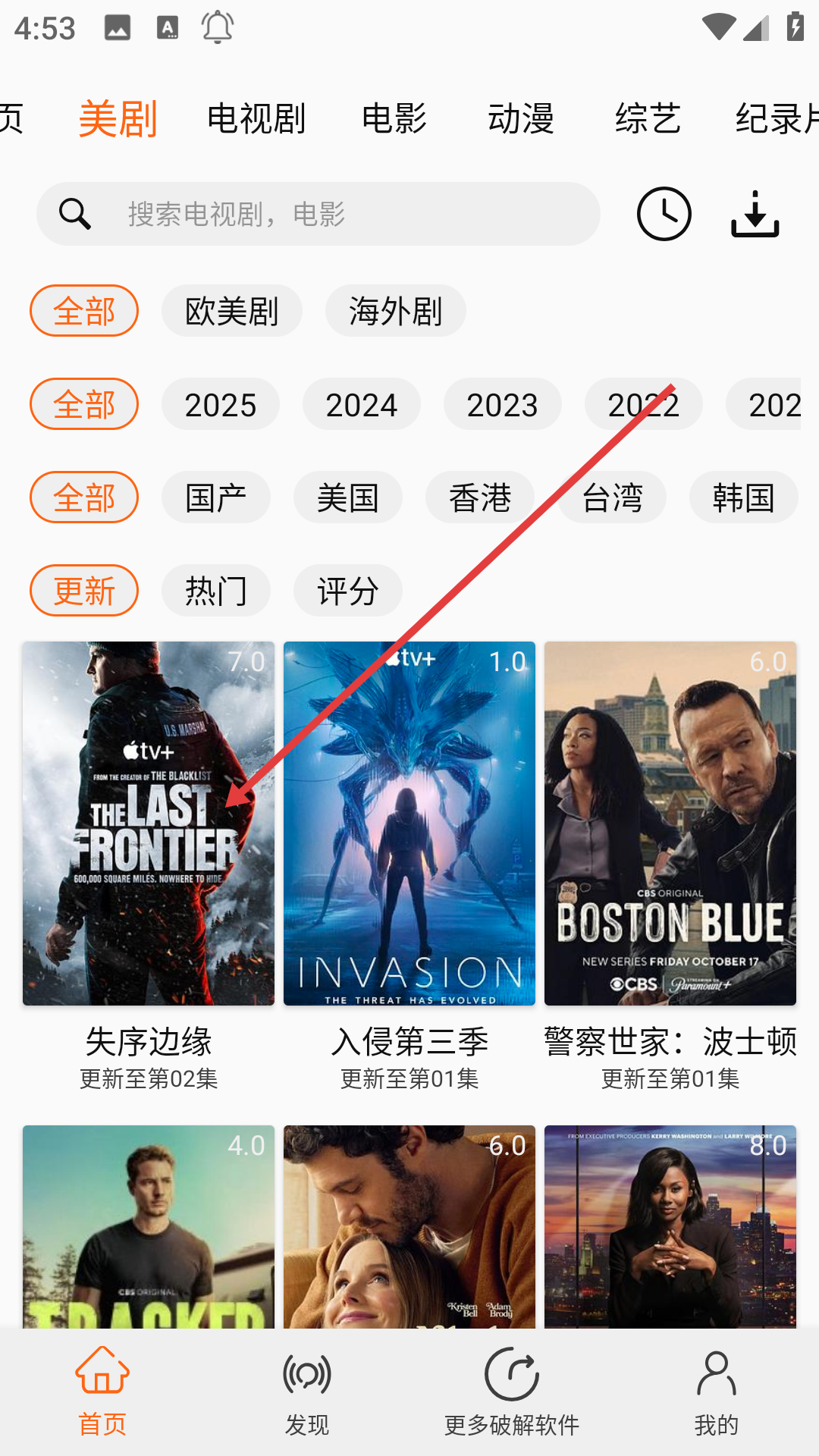Open the viewing history clock icon
819x1456 pixels.
[664, 213]
